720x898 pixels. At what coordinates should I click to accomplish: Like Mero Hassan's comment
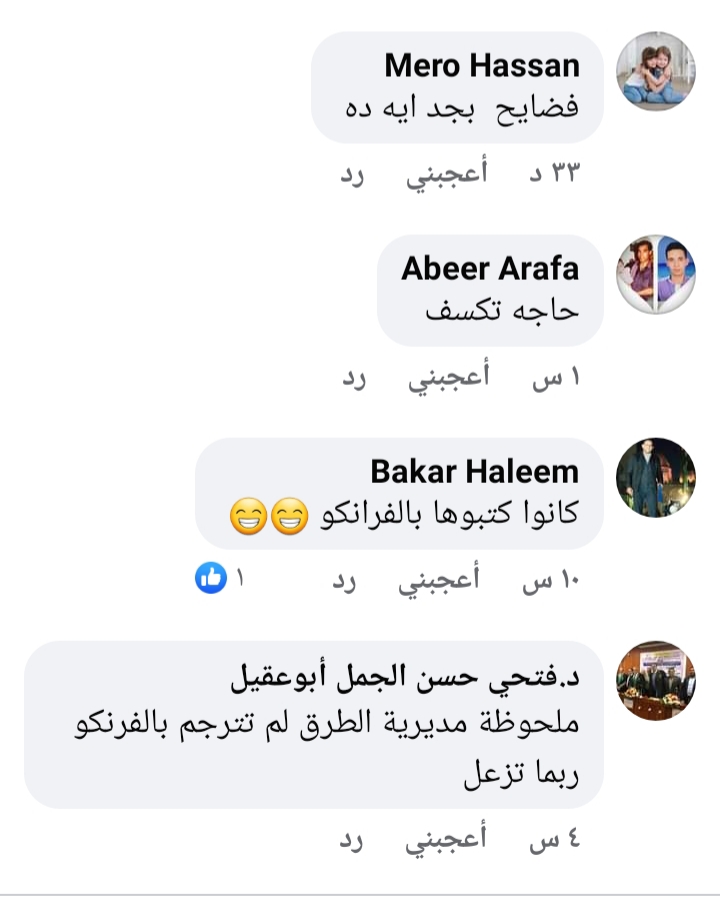pos(445,173)
